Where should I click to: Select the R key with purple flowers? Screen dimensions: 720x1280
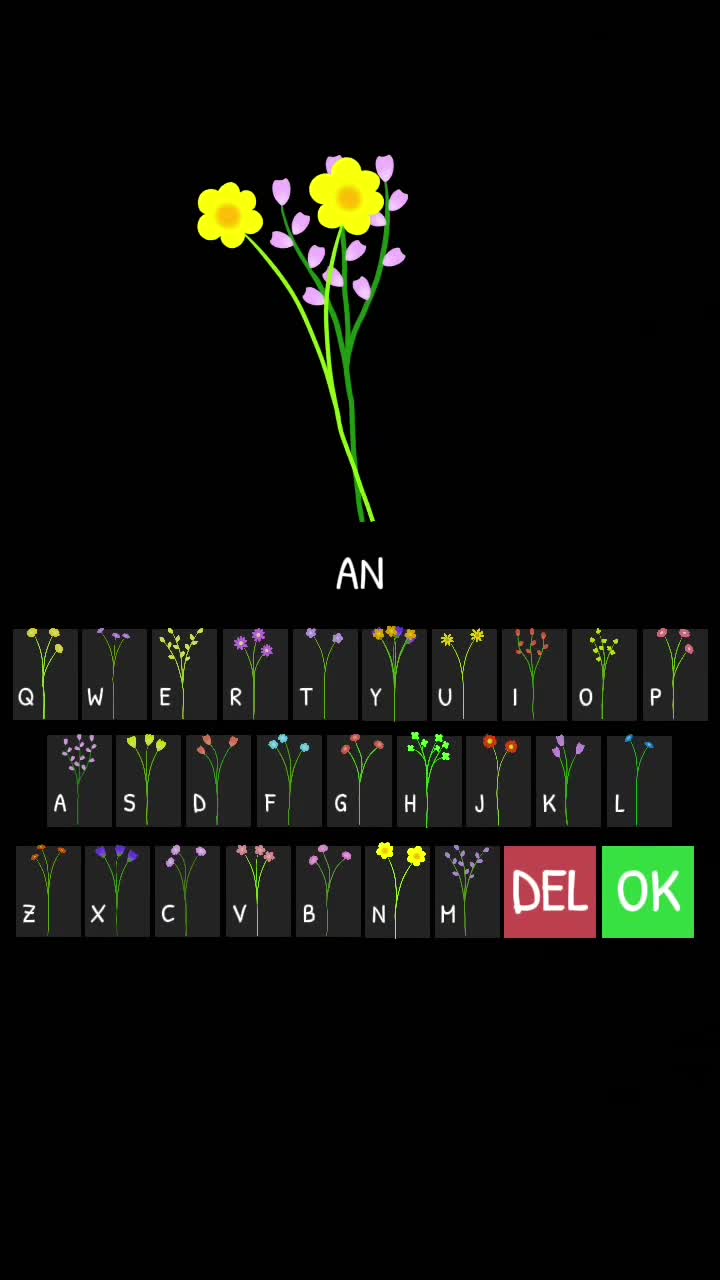255,674
